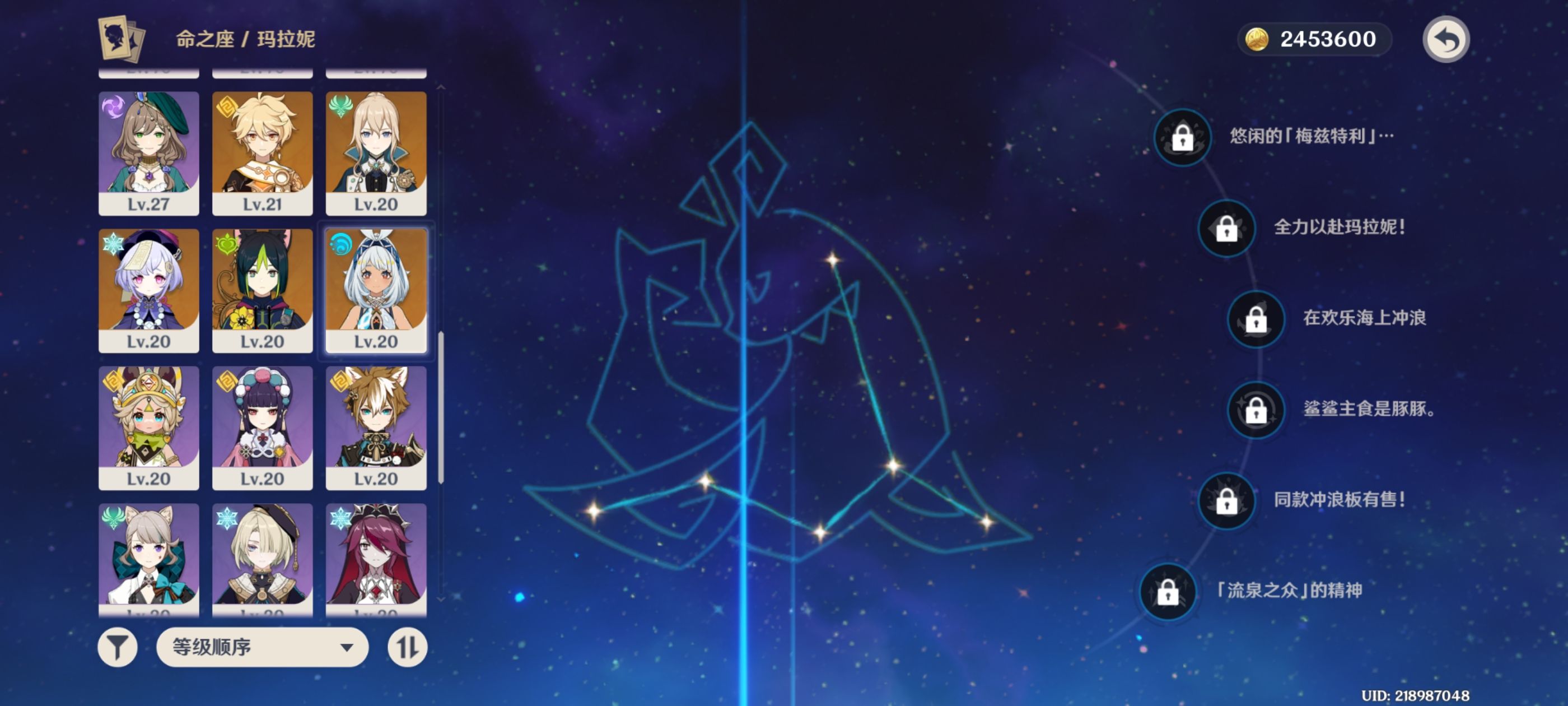Open locked constellation 全力以赴玛拉妮!
Viewport: 1568px width, 706px height.
point(1226,229)
